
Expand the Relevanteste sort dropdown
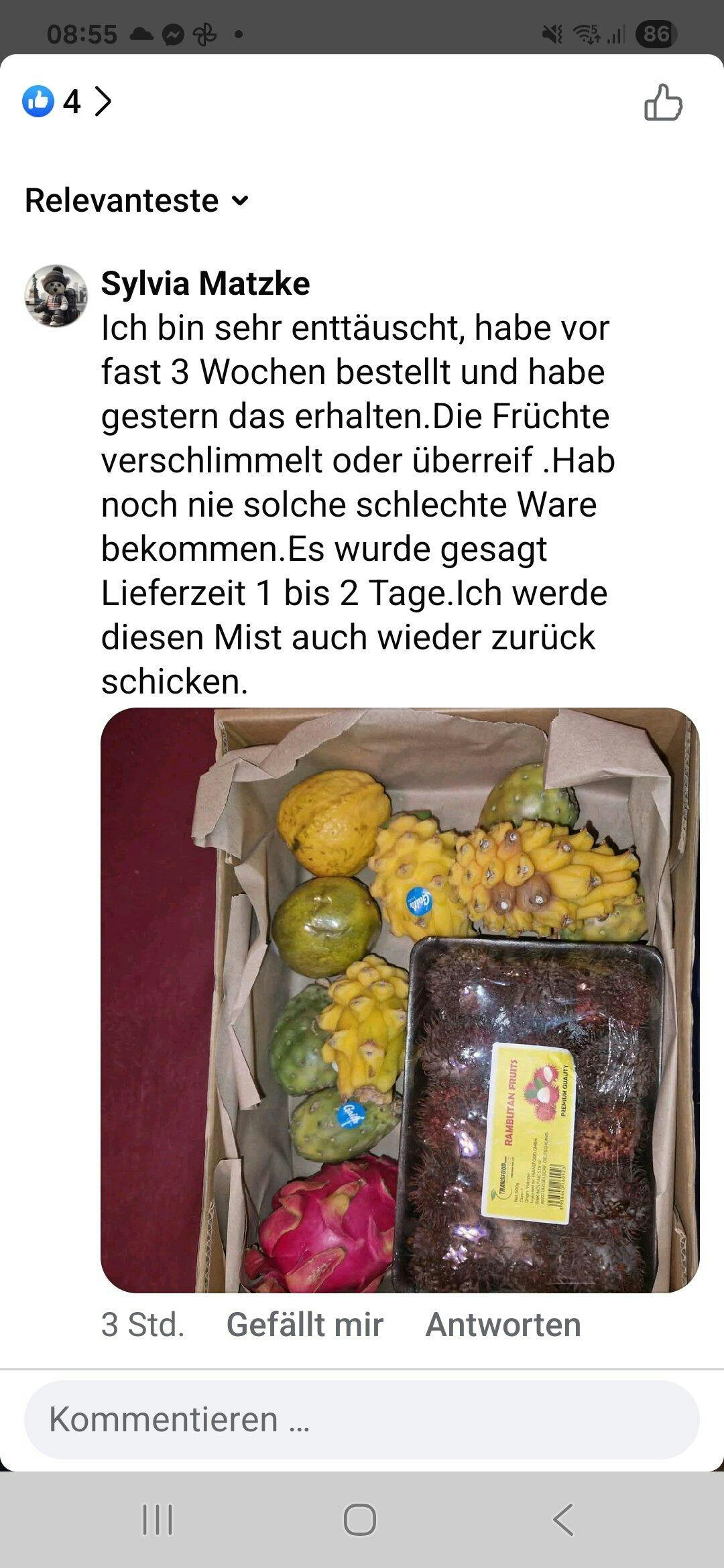pos(137,200)
